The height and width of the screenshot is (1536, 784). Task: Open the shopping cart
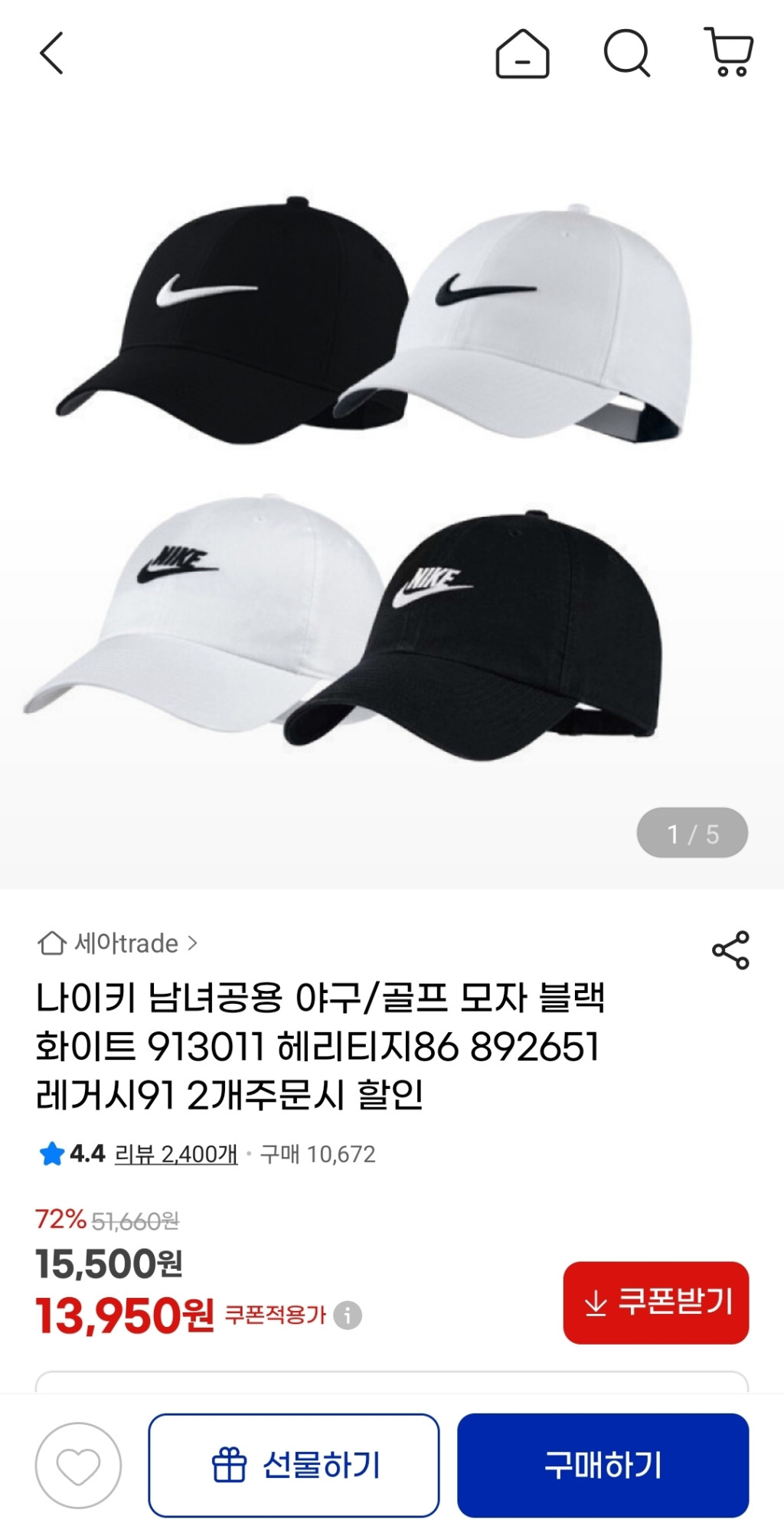[x=730, y=52]
